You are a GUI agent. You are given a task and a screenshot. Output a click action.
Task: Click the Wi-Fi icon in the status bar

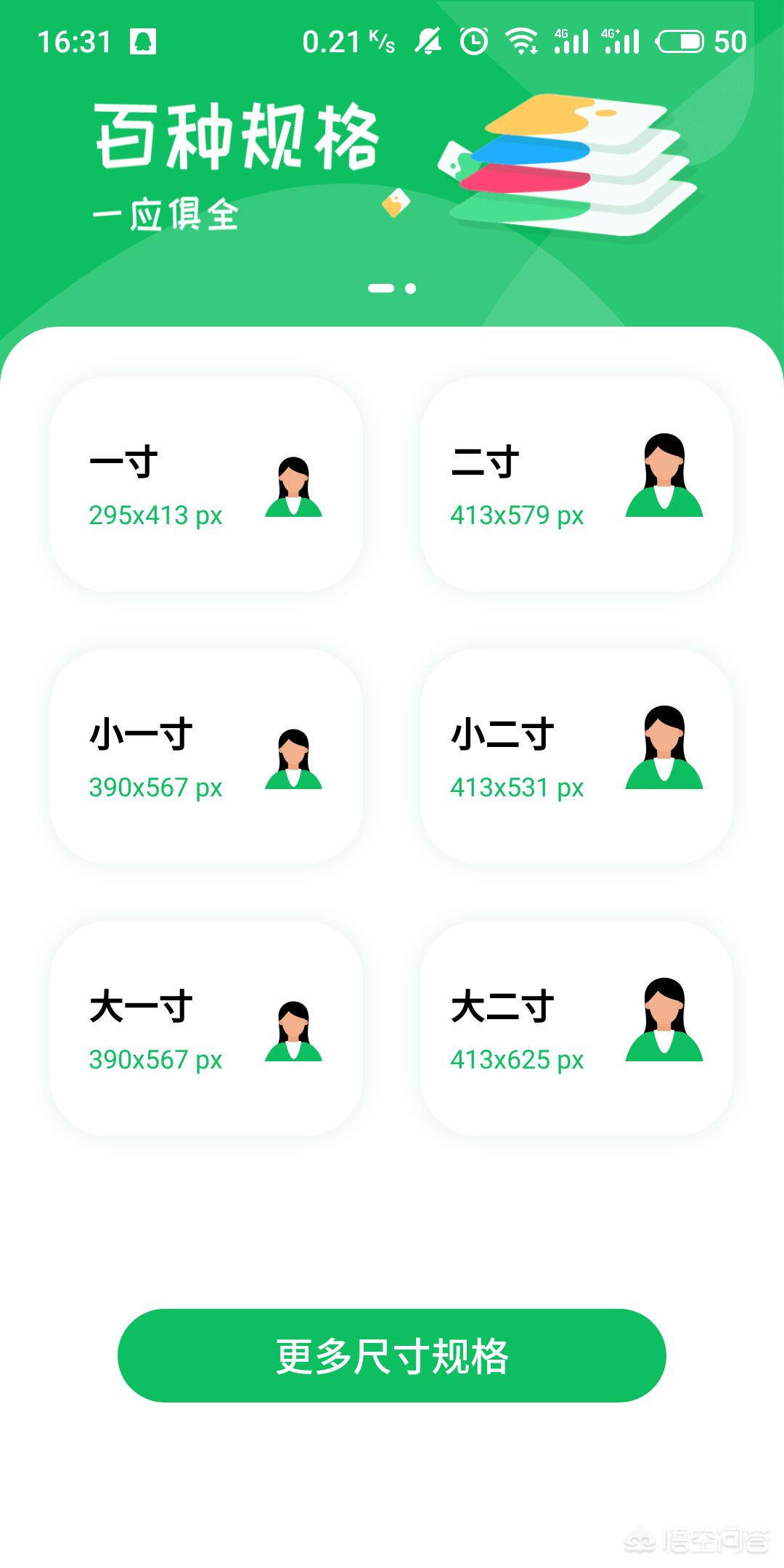(523, 41)
